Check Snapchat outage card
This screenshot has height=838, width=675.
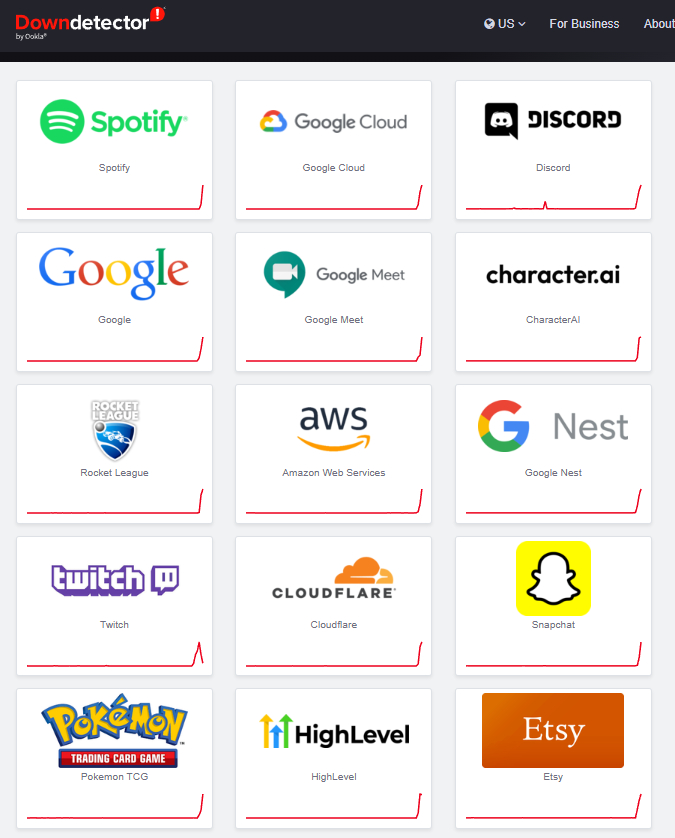[x=553, y=605]
